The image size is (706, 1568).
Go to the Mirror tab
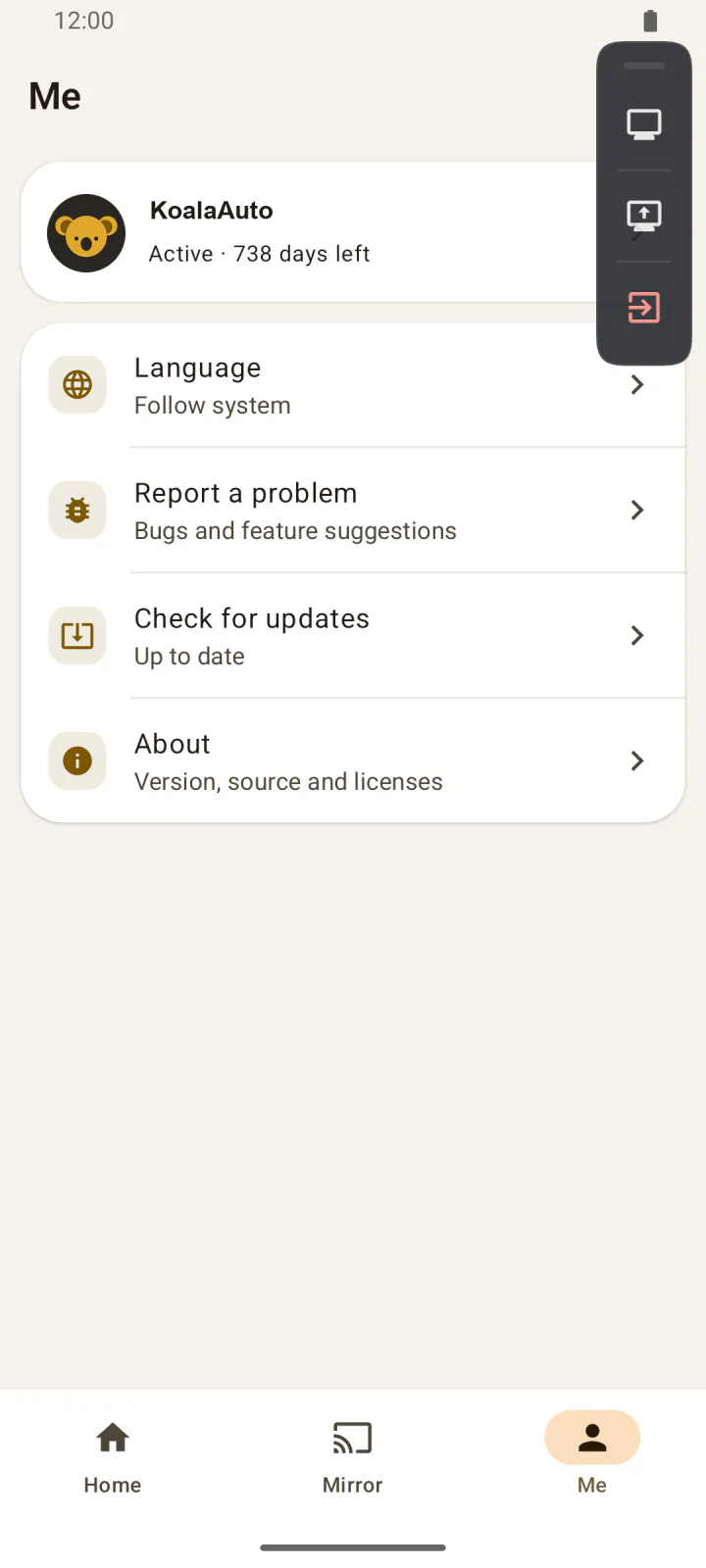click(x=353, y=1457)
